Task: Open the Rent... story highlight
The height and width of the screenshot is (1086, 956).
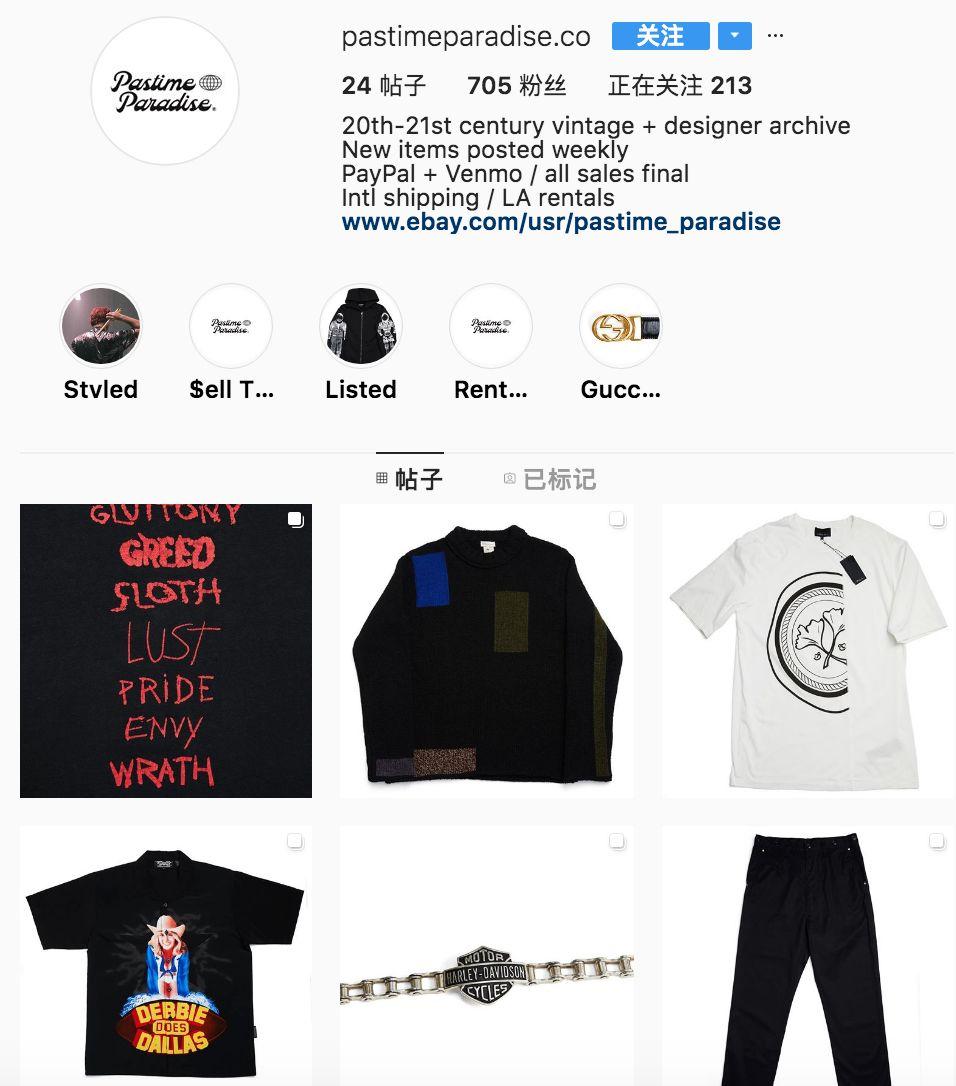Action: point(491,326)
